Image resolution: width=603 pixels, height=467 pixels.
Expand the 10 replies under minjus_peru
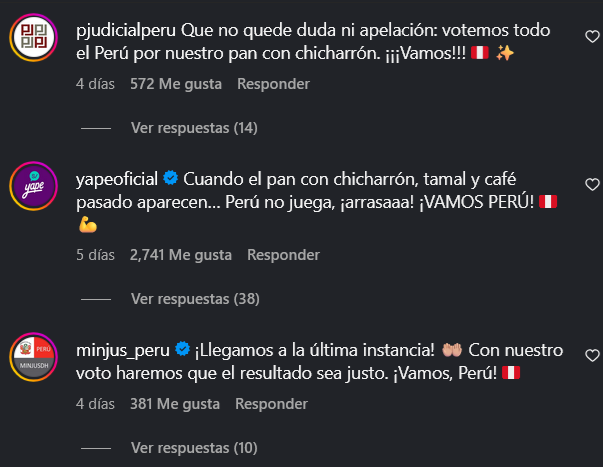194,447
